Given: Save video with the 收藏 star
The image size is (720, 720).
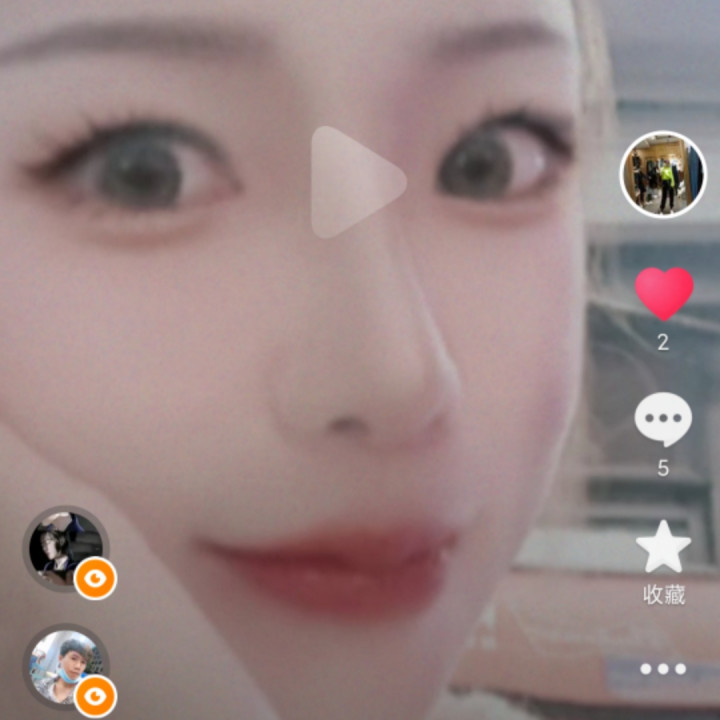Looking at the screenshot, I should 663,549.
